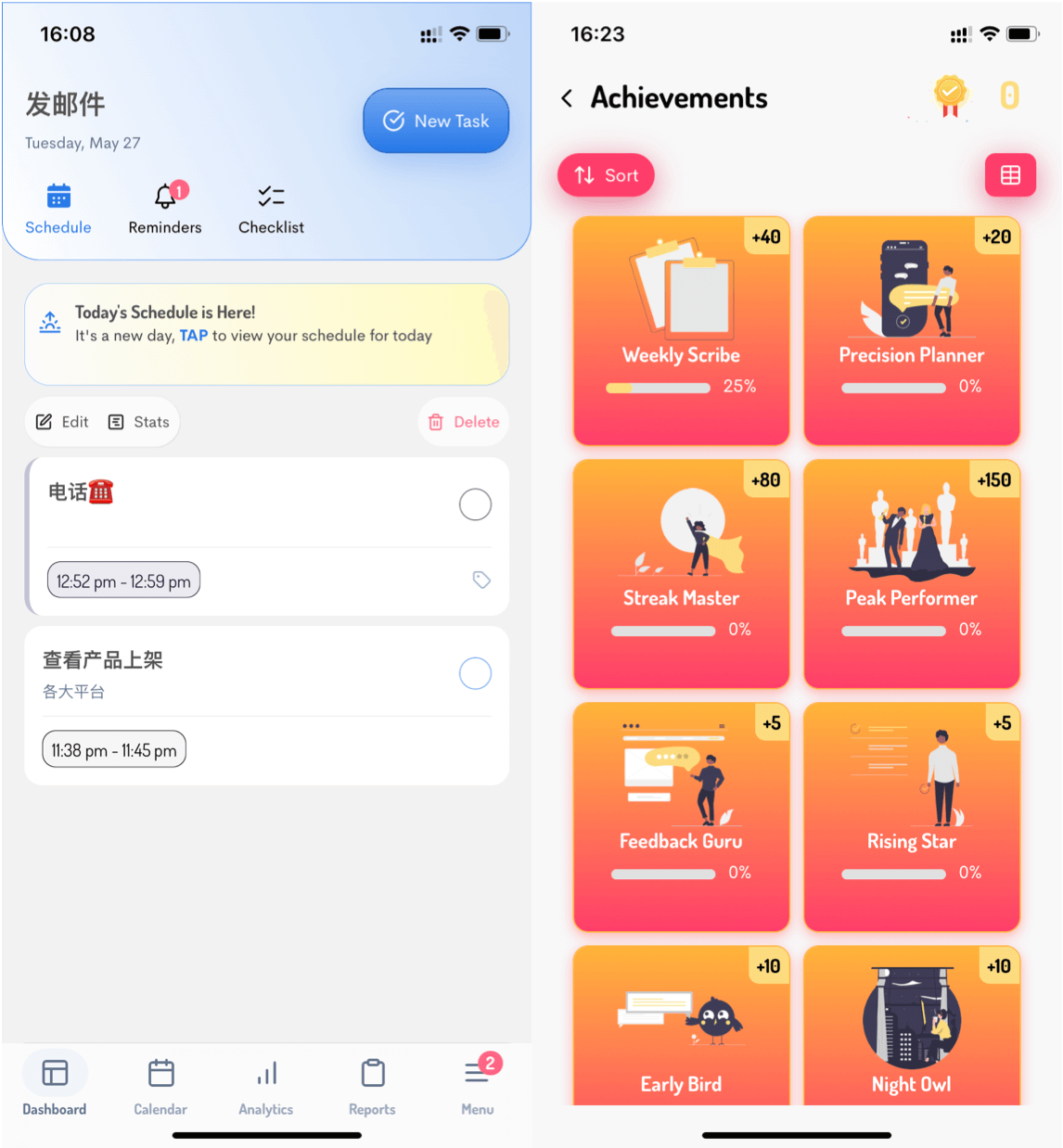Open the Weekly Scribe achievement
The image size is (1063, 1148).
pyautogui.click(x=681, y=331)
